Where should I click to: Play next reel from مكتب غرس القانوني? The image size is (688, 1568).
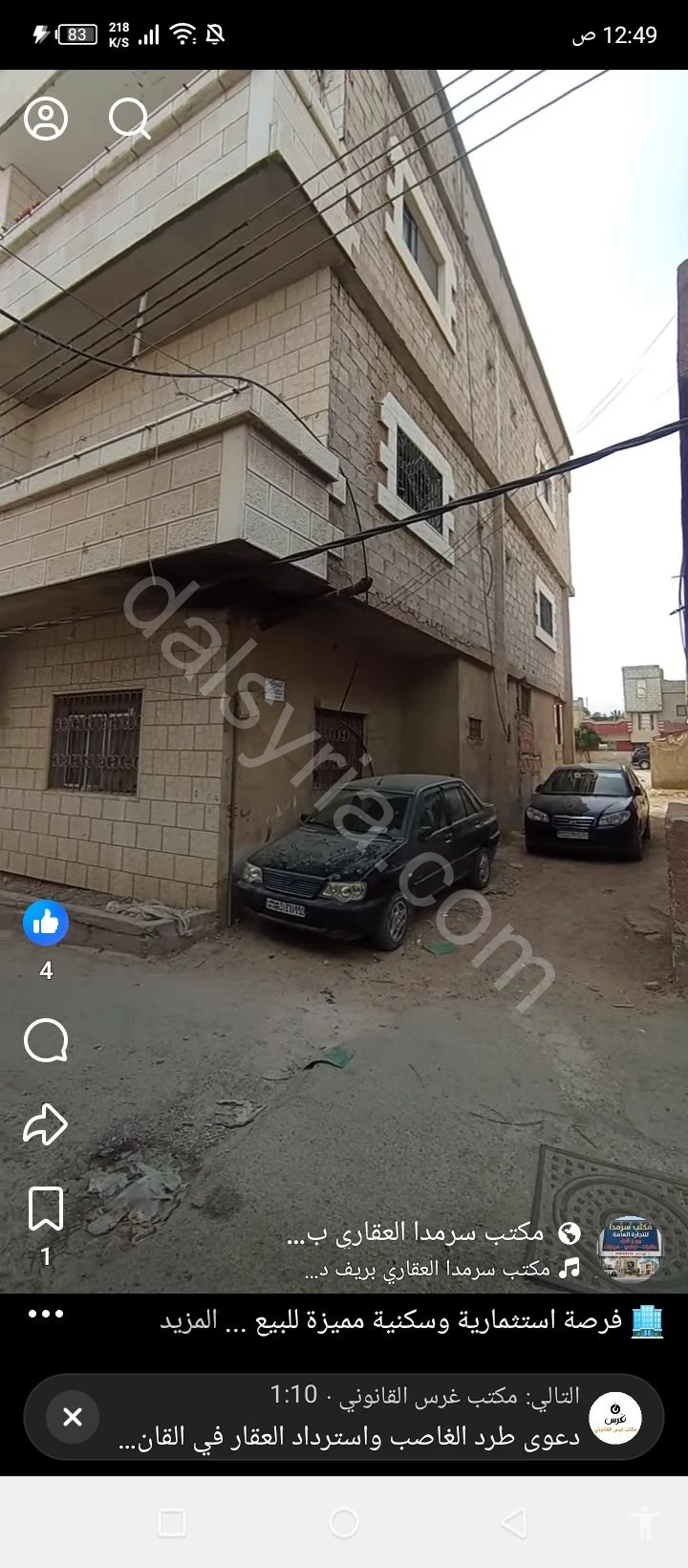point(349,1417)
